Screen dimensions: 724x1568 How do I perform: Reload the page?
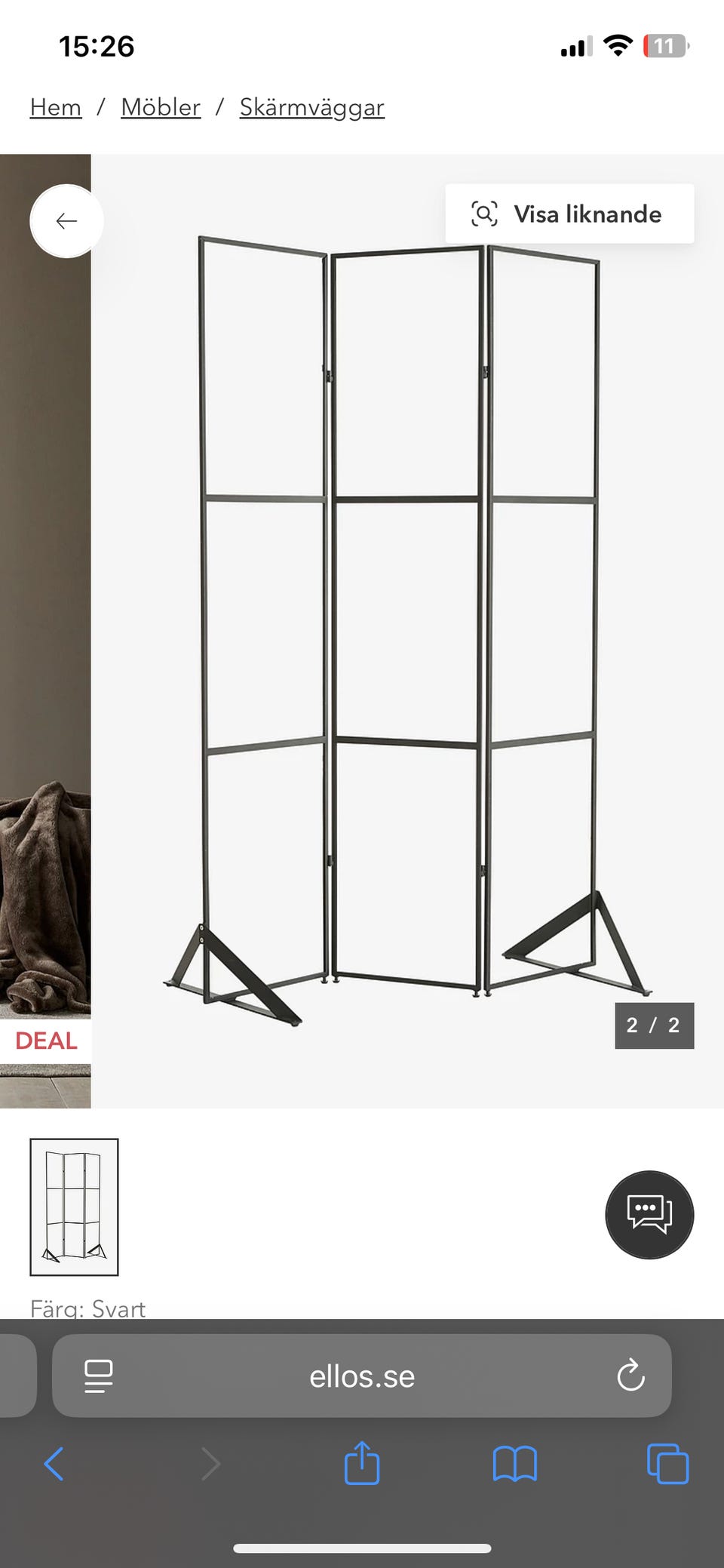[x=630, y=1376]
